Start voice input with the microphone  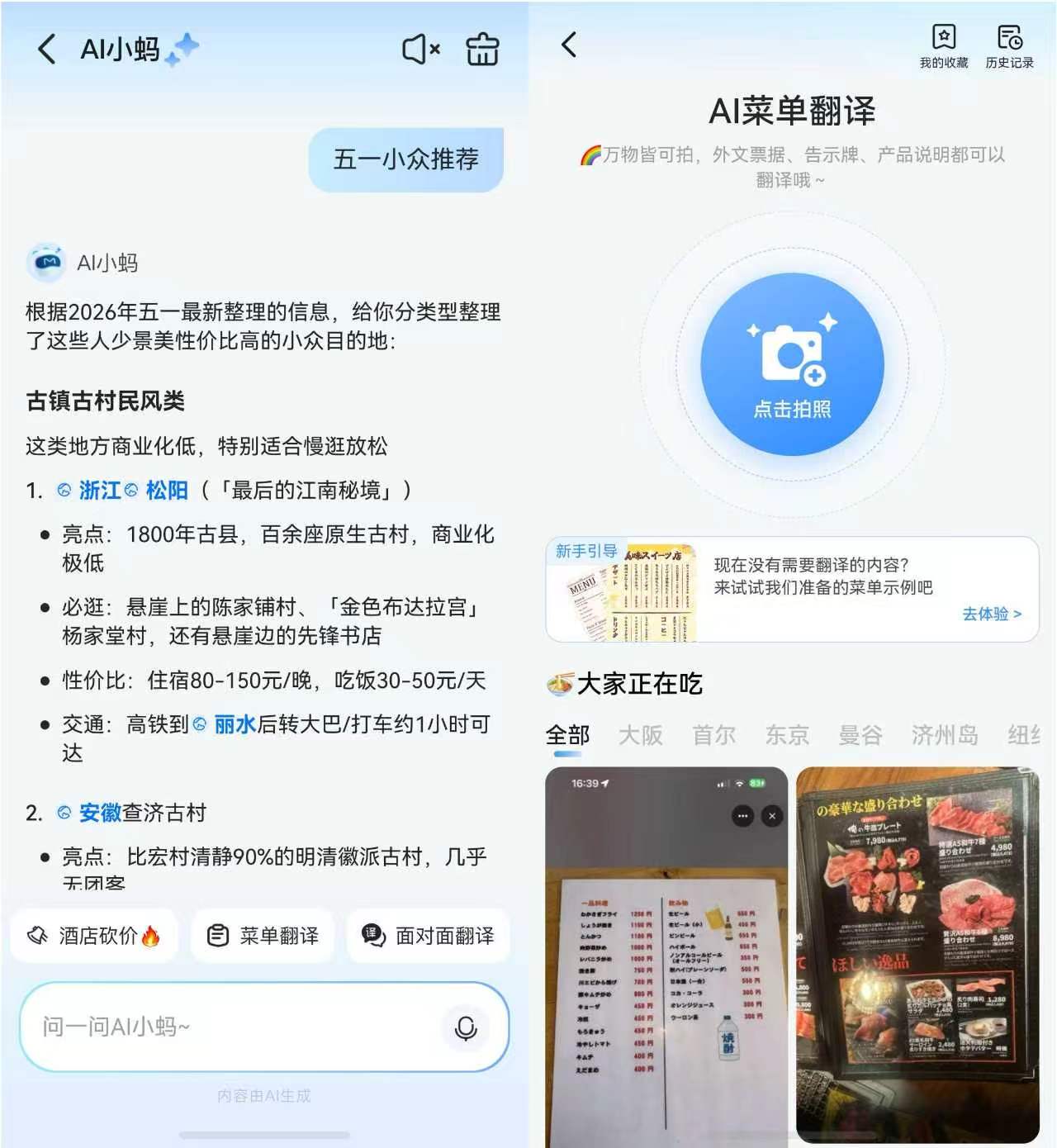point(466,1027)
